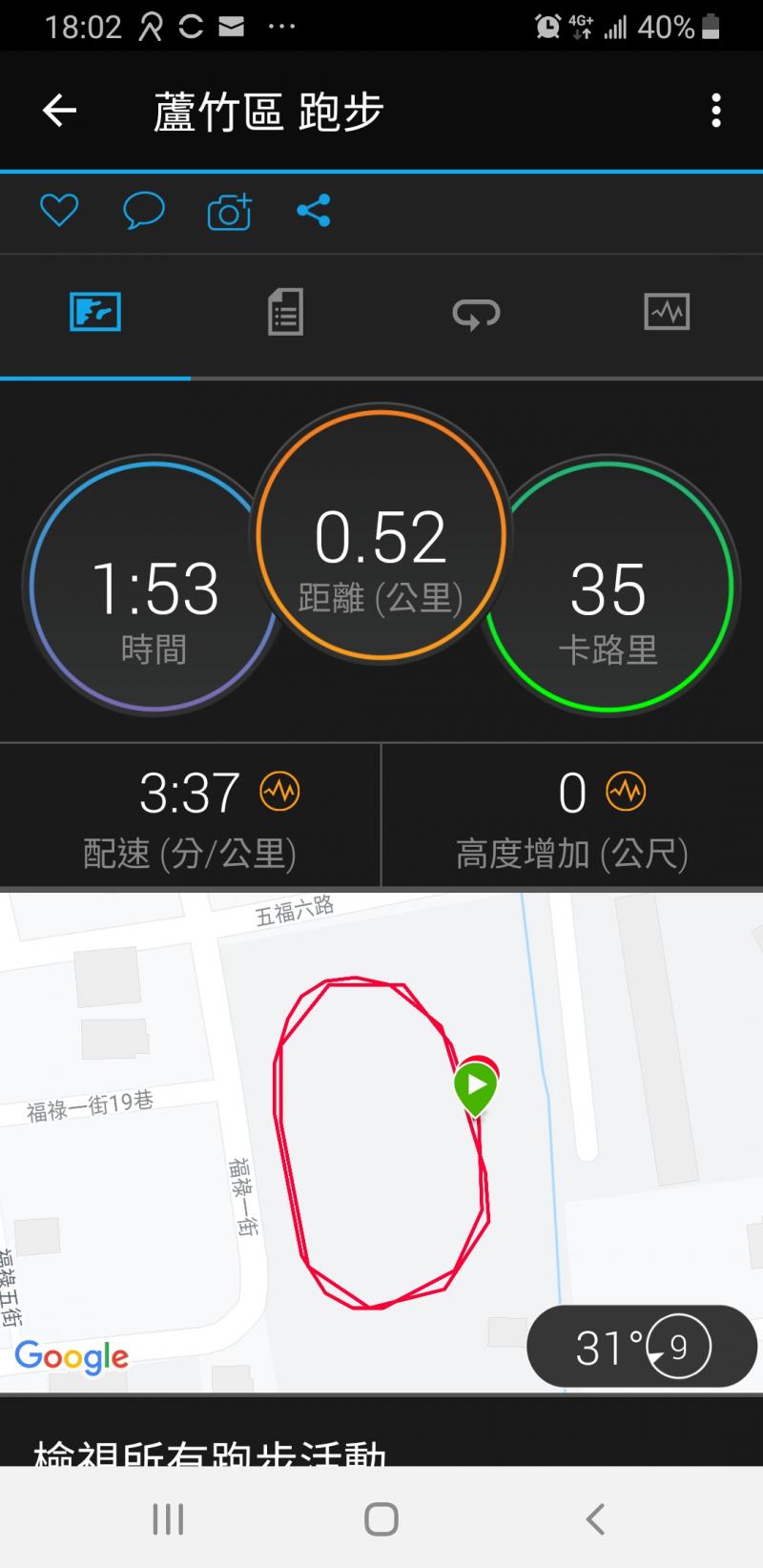The image size is (763, 1568).
Task: Tap the system home button
Action: coord(381,1518)
